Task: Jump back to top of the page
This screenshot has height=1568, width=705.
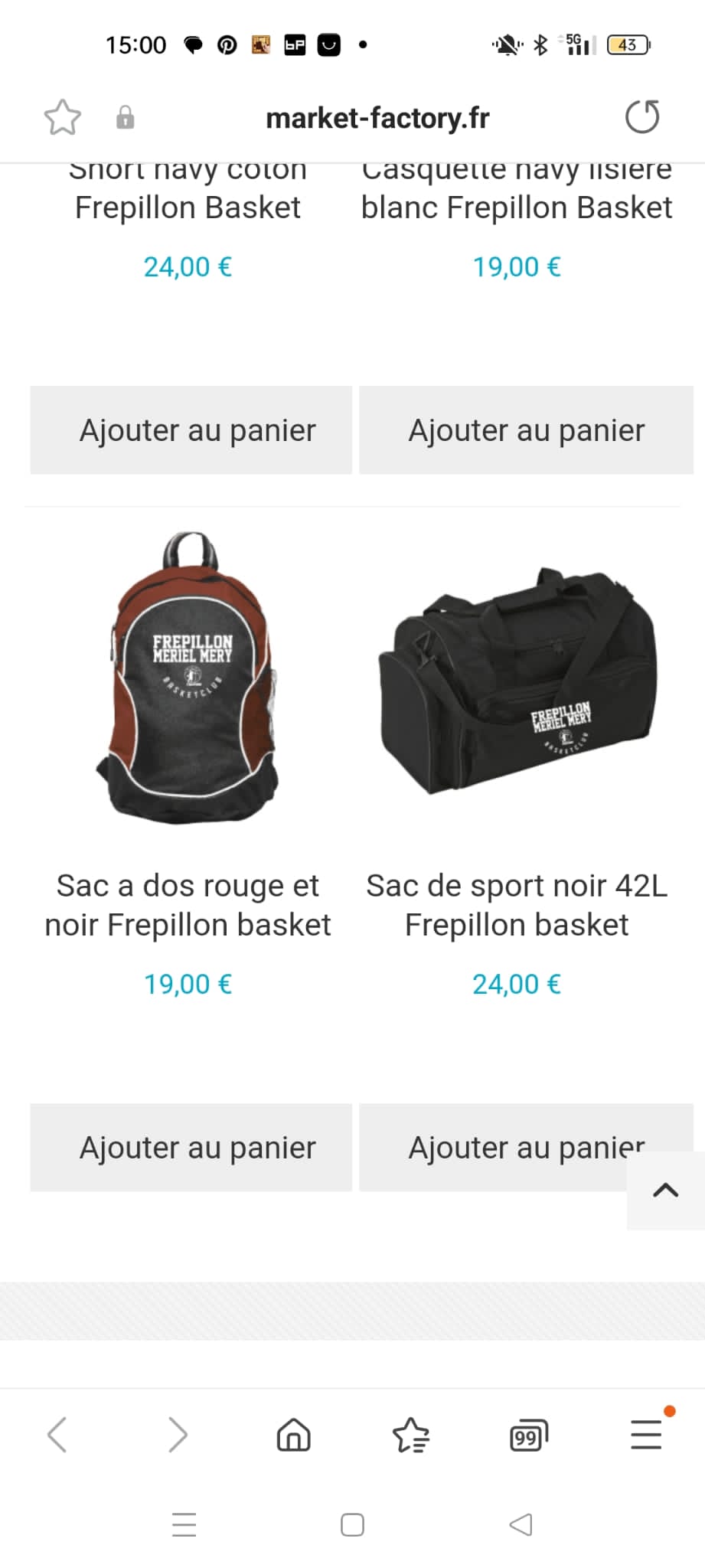Action: [665, 1190]
